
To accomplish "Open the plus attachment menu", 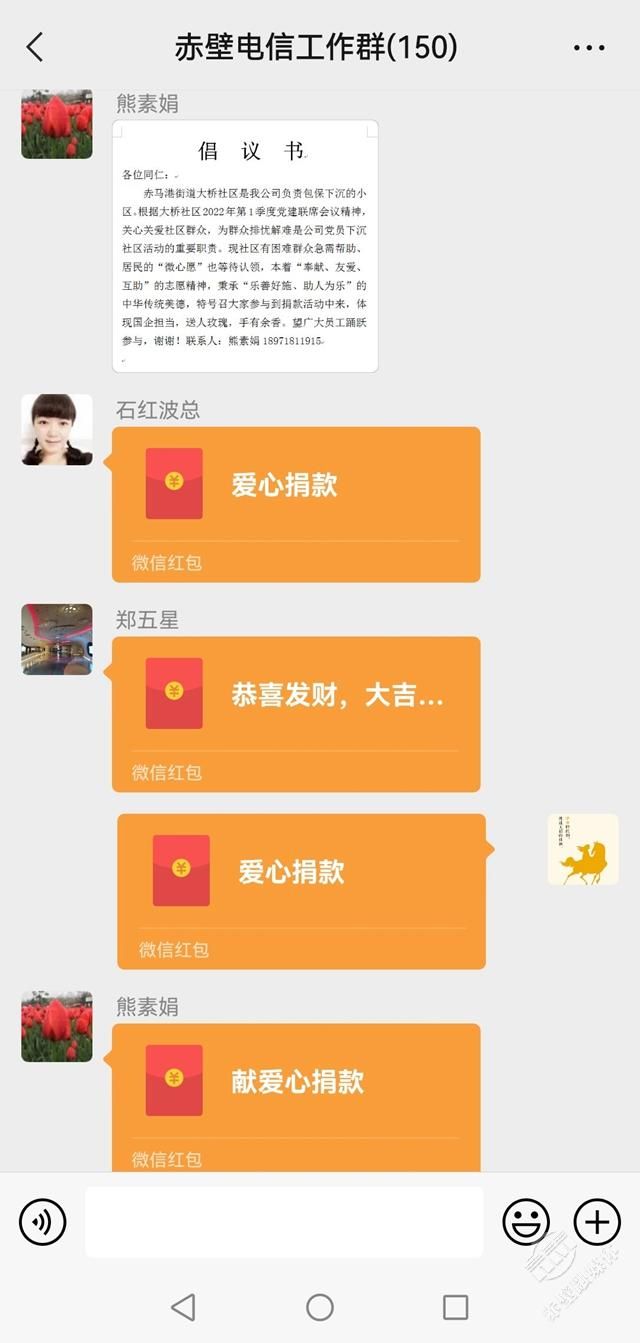I will tap(597, 1221).
